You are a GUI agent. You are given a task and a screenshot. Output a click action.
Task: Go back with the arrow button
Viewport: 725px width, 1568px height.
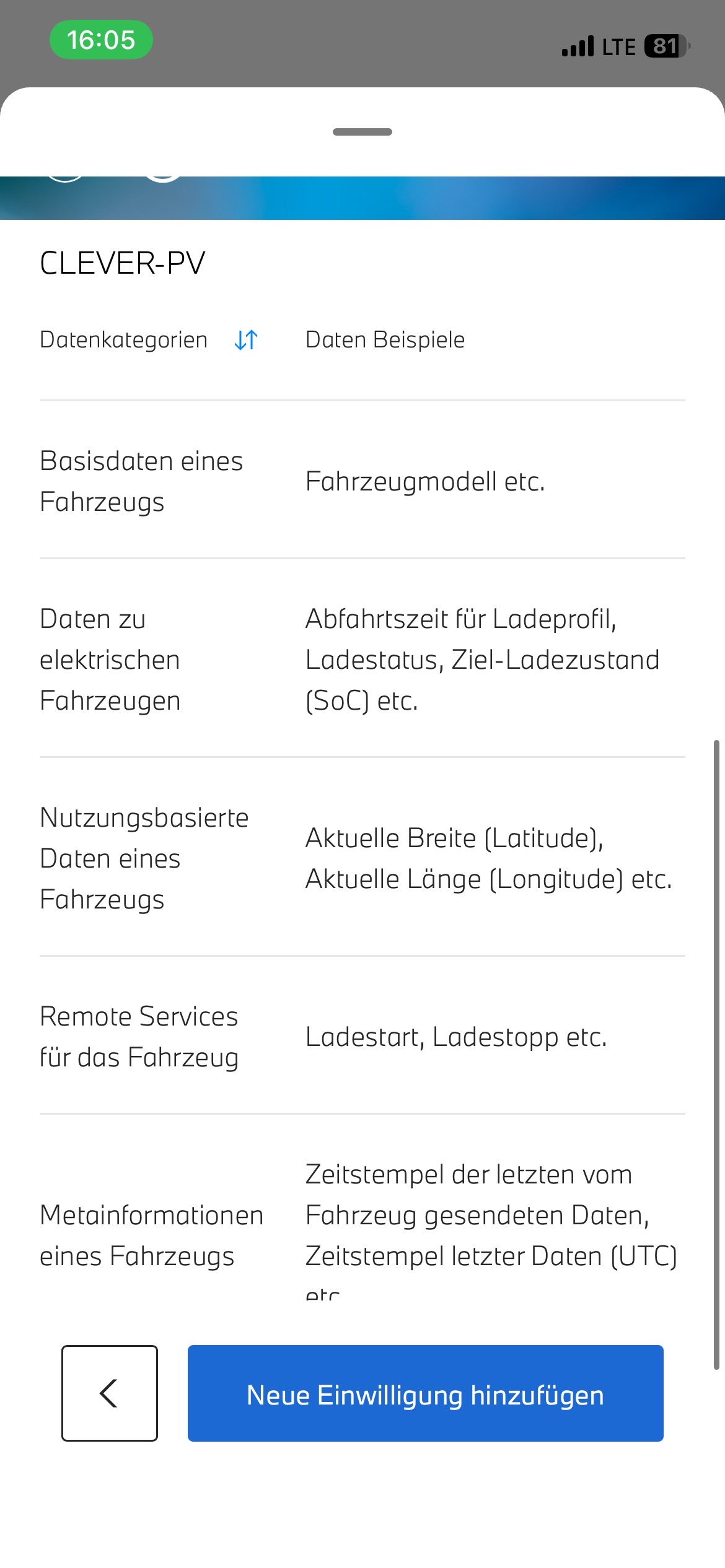tap(110, 1393)
